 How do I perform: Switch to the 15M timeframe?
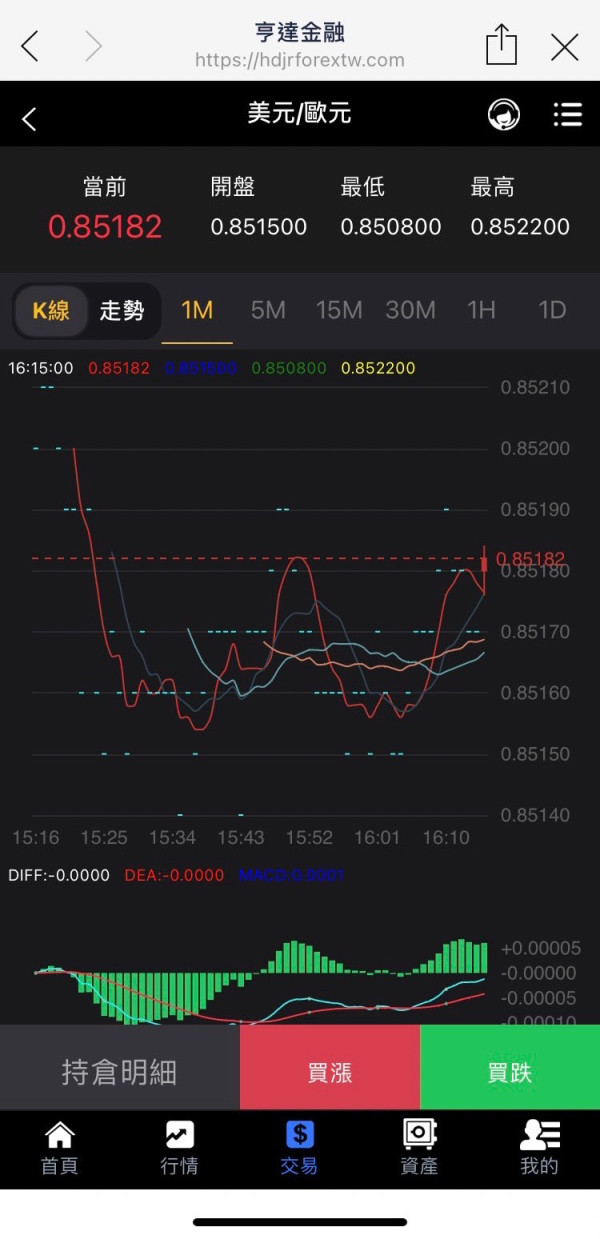tap(339, 310)
